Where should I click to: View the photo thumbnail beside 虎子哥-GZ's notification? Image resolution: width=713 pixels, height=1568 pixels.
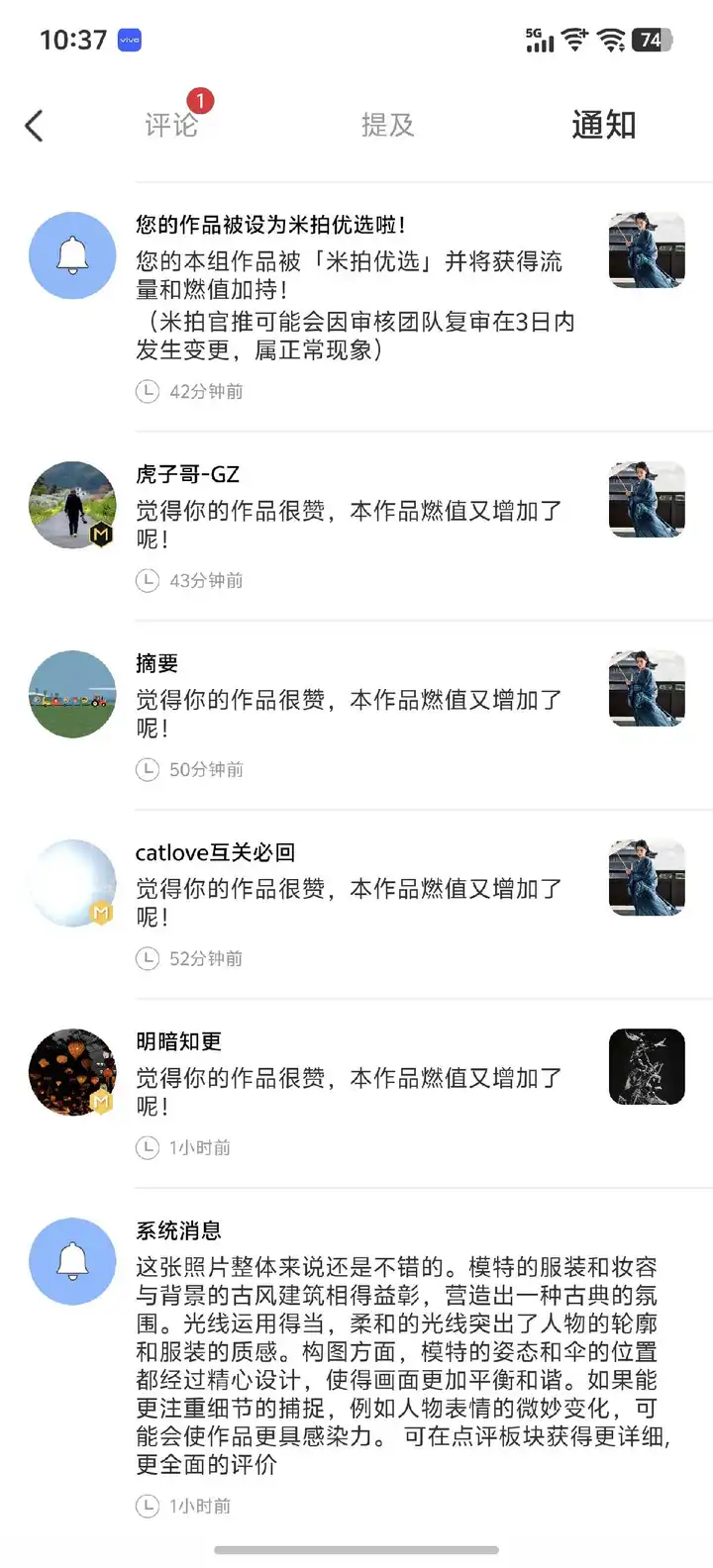647,499
